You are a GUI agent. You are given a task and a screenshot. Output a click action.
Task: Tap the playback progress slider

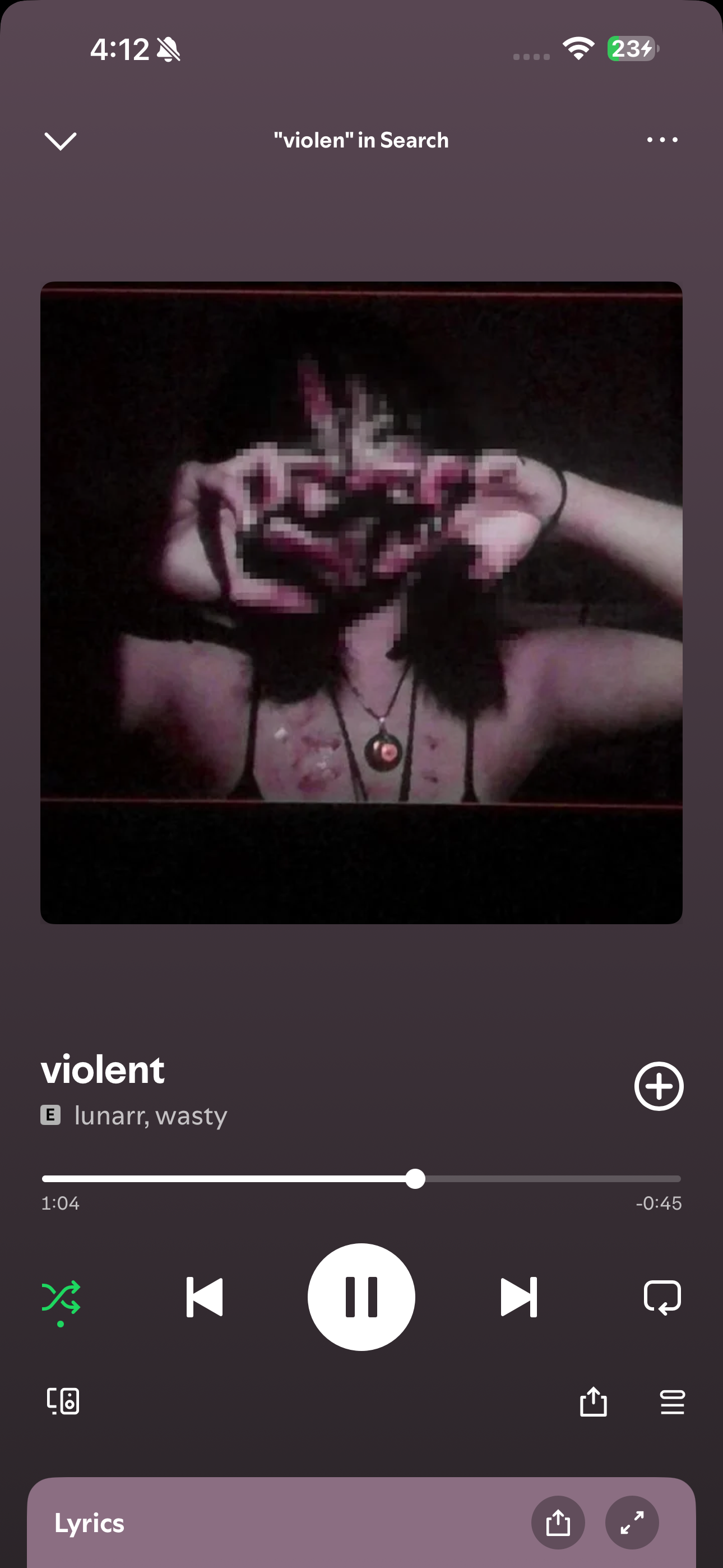click(x=361, y=1178)
